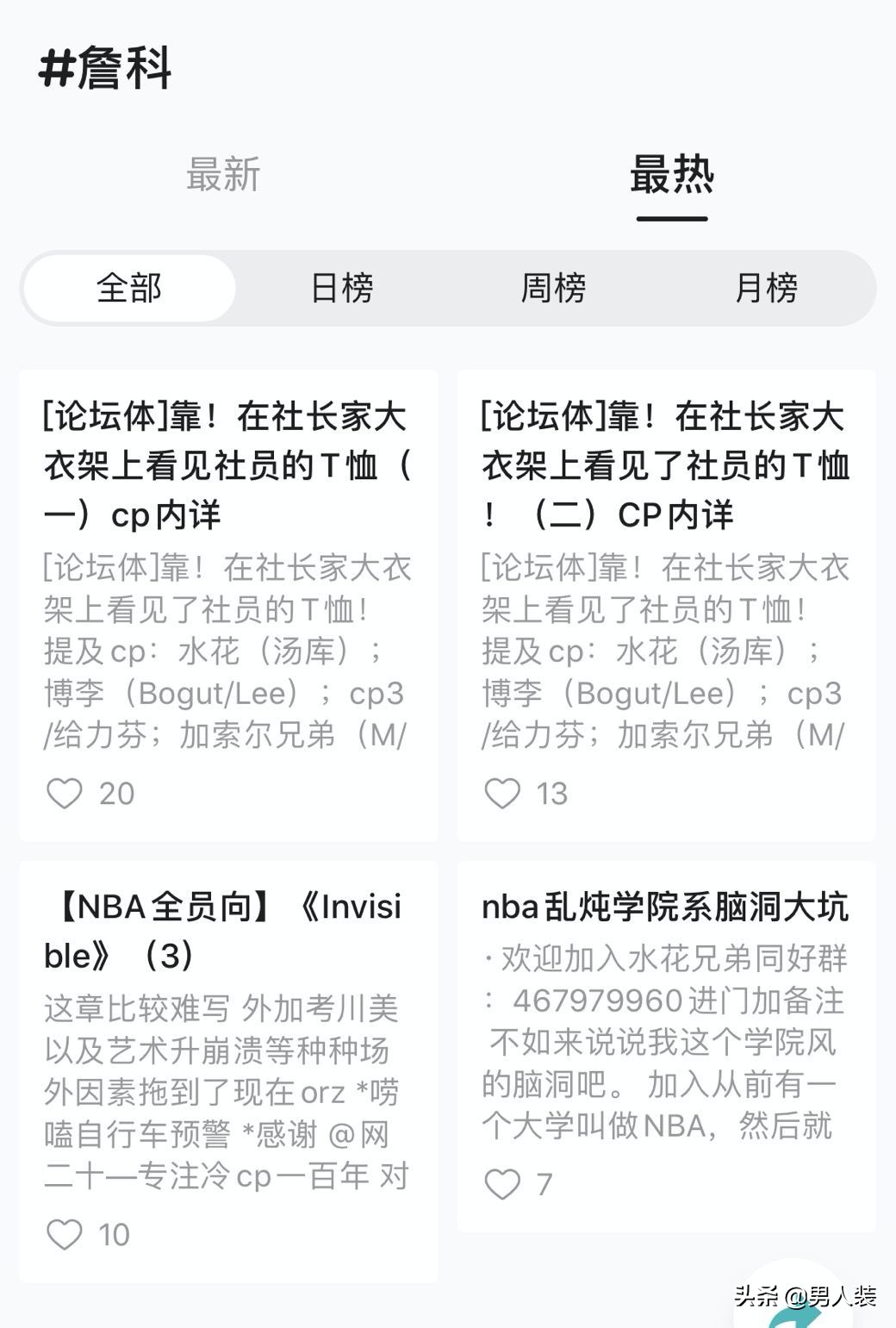This screenshot has height=1328, width=896.
Task: Open the post titled 在社长家大衣架上看见了社员的T恤！（二）
Action: (x=663, y=463)
